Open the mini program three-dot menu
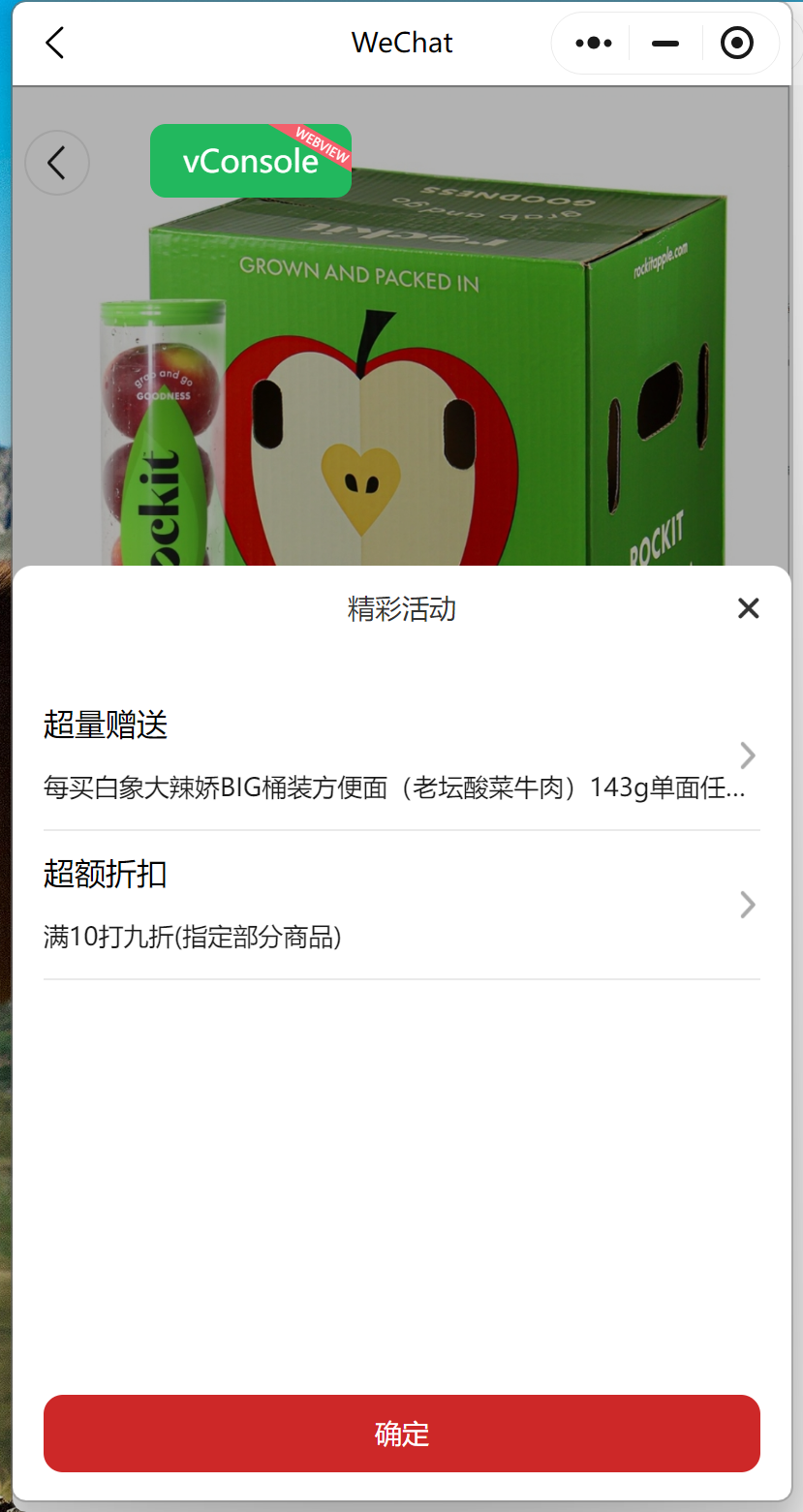803x1512 pixels. pos(593,44)
